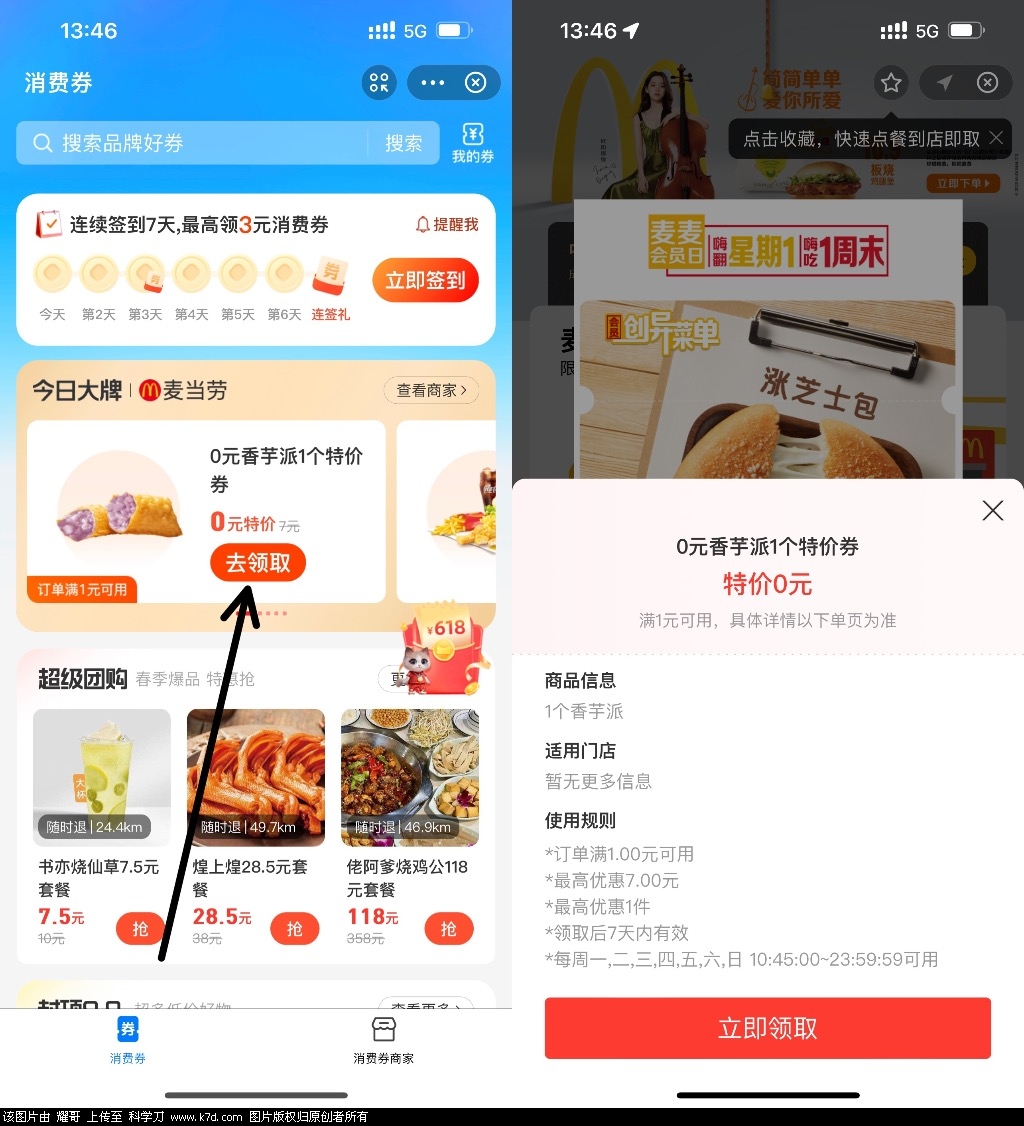This screenshot has height=1126, width=1024.
Task: Grab the 佬阿爹烧鸡公118元套餐 deal
Action: (x=448, y=929)
